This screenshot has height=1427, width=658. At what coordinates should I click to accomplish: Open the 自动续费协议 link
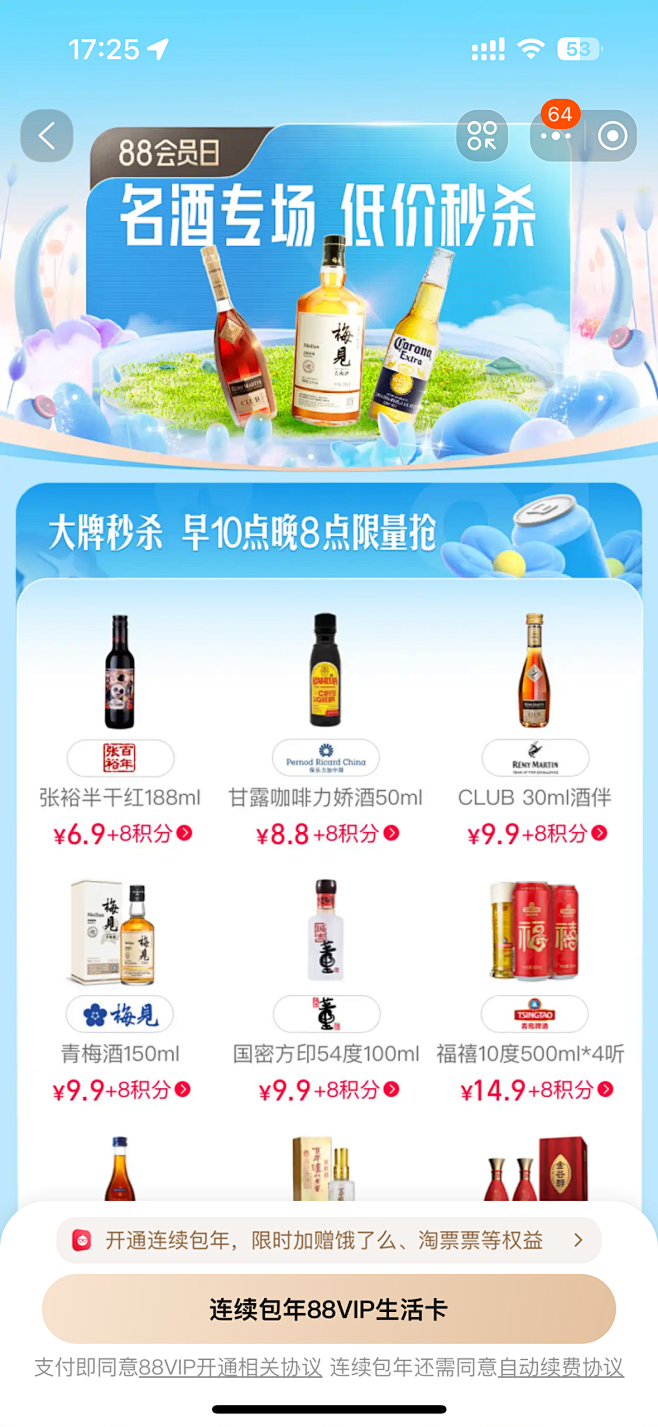(x=561, y=1367)
